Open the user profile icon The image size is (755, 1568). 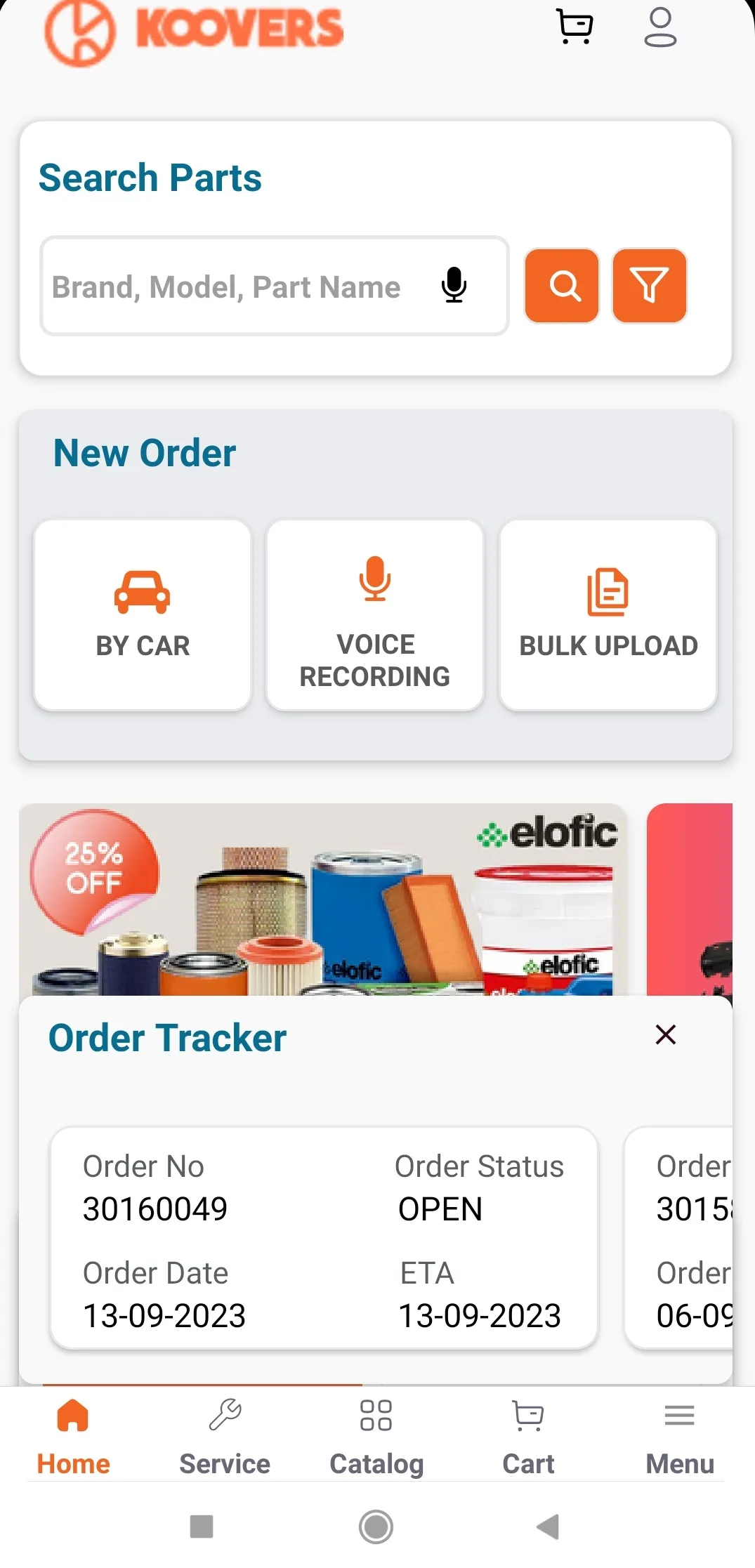(660, 27)
